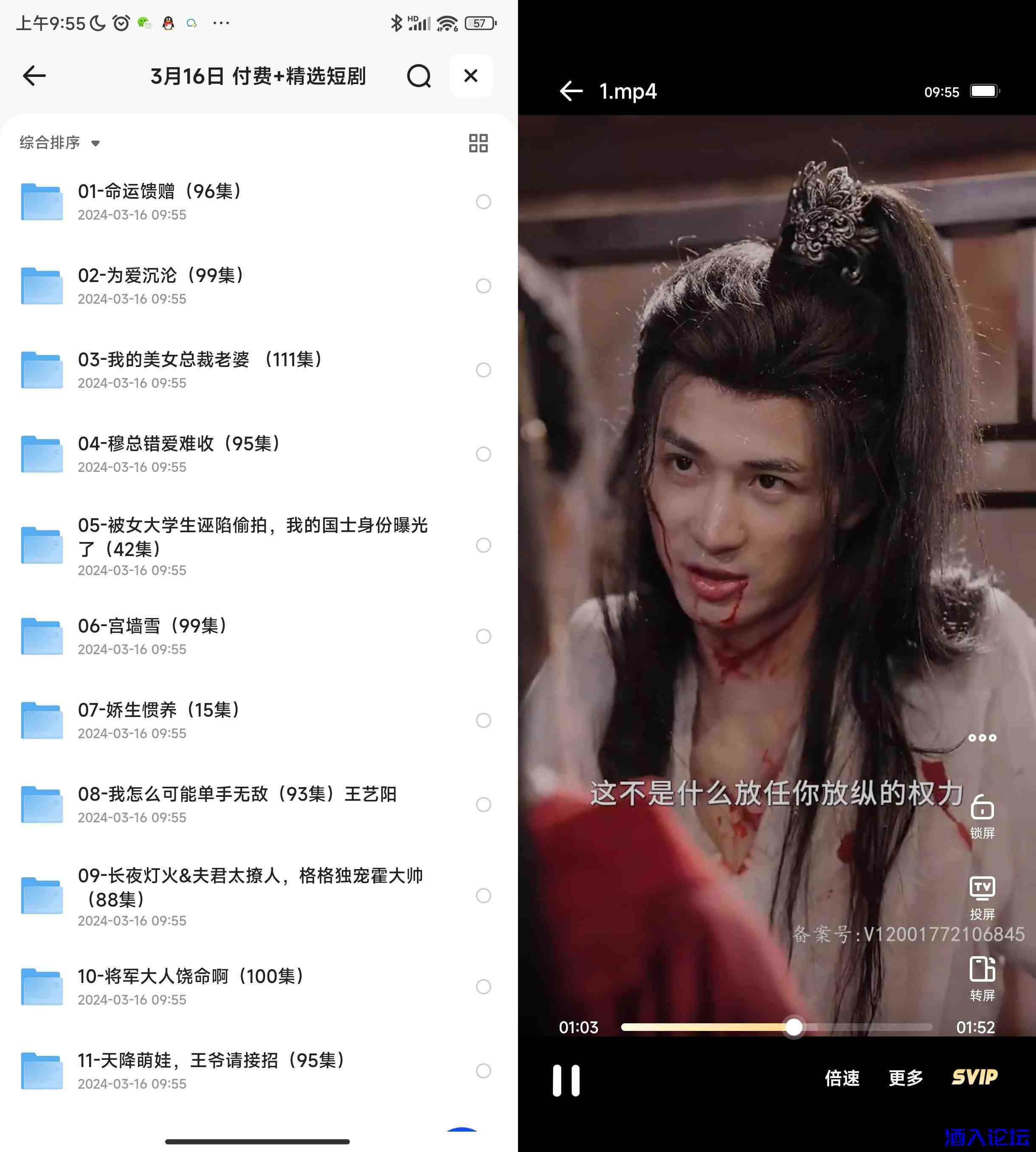The height and width of the screenshot is (1152, 1036).
Task: Cast the video with 投屏
Action: pyautogui.click(x=982, y=898)
